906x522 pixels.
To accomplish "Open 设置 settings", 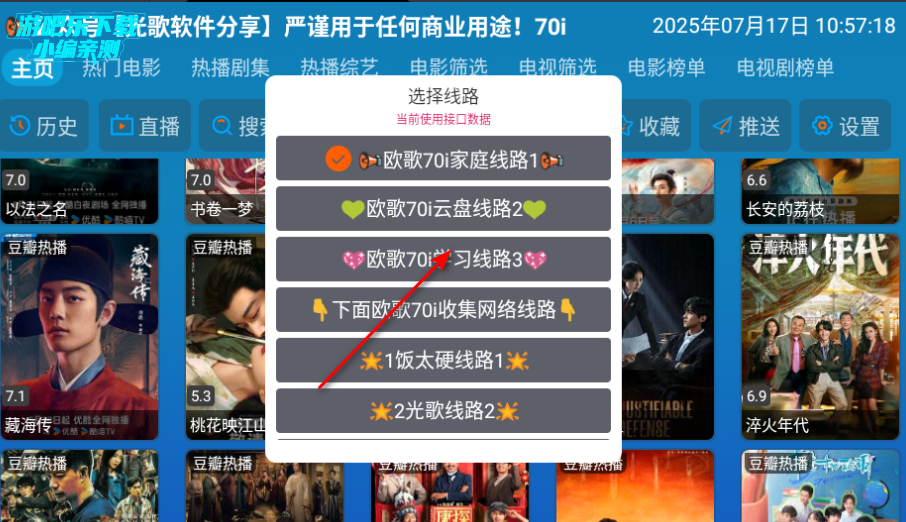I will 846,126.
